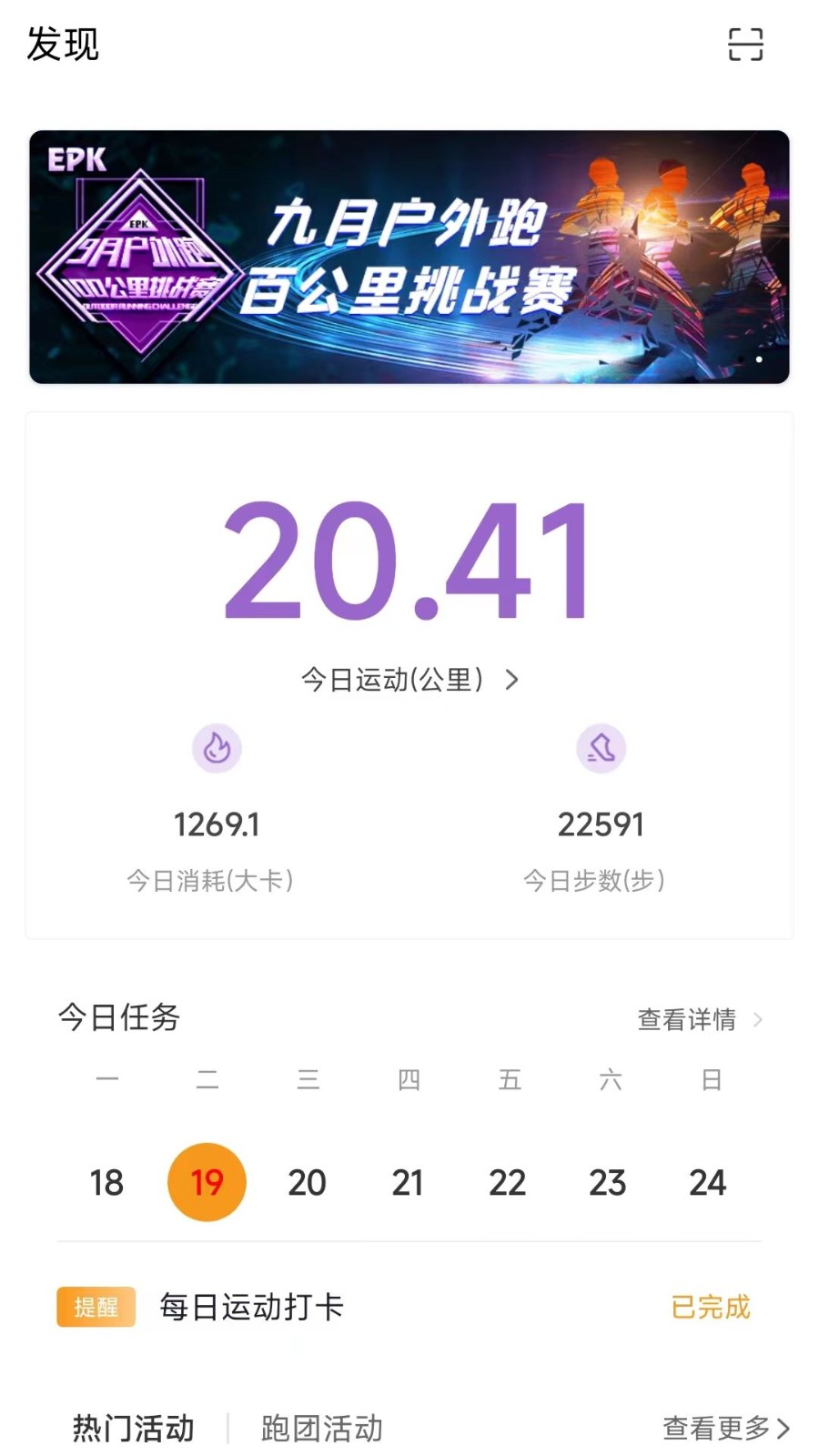
Task: Click the banner carousel dot indicator
Action: click(x=760, y=362)
